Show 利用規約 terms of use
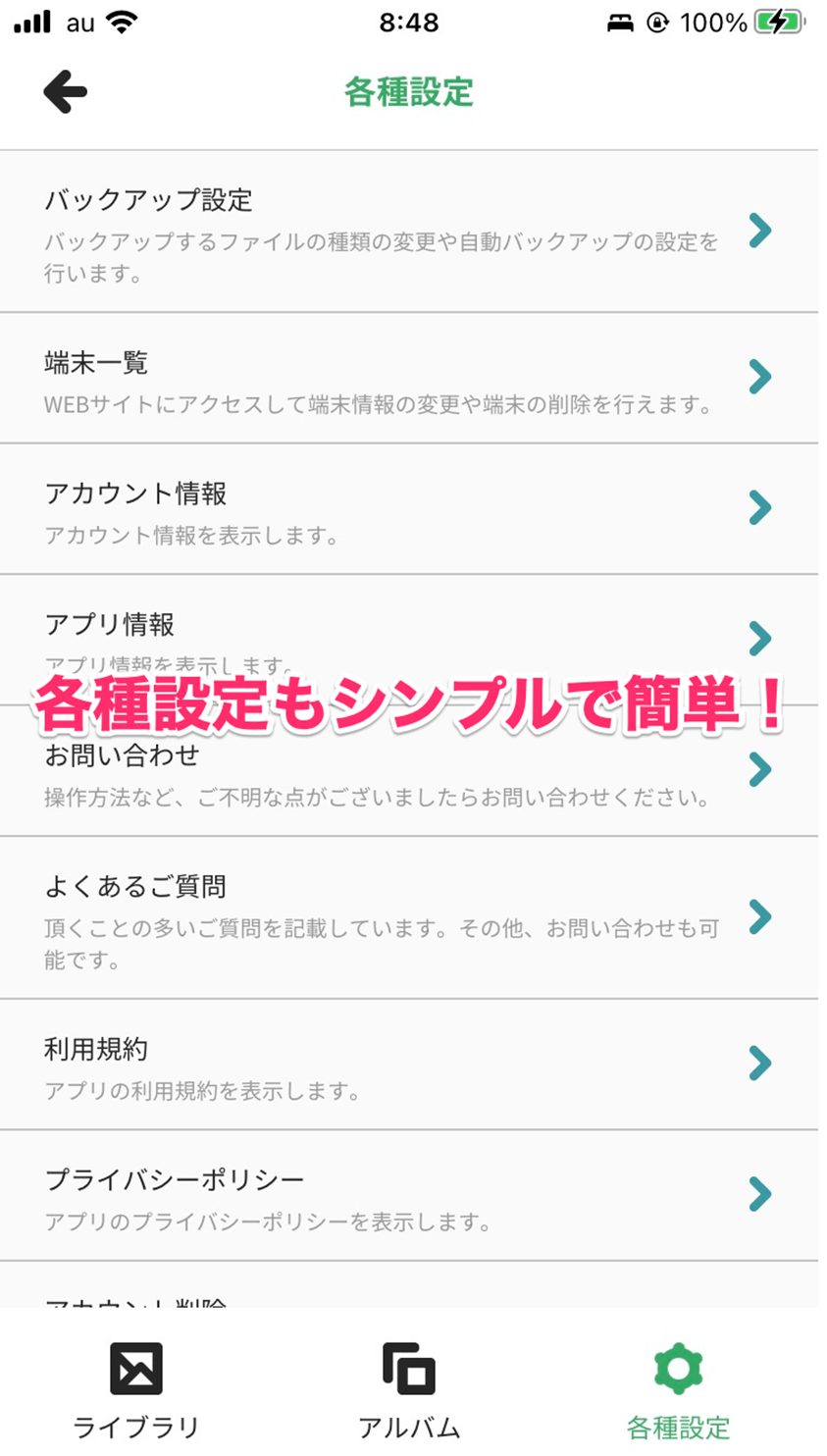827x1456 pixels. click(409, 1065)
